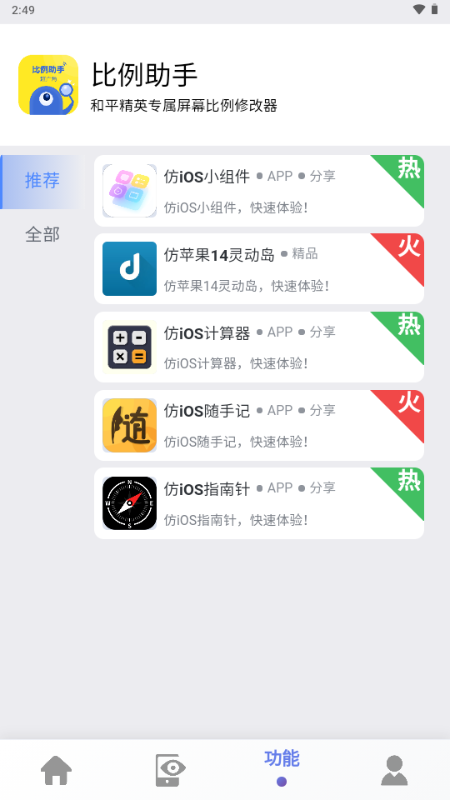This screenshot has height=800, width=450.
Task: Open the 仿苹果14灵动岛 card
Action: pos(259,269)
